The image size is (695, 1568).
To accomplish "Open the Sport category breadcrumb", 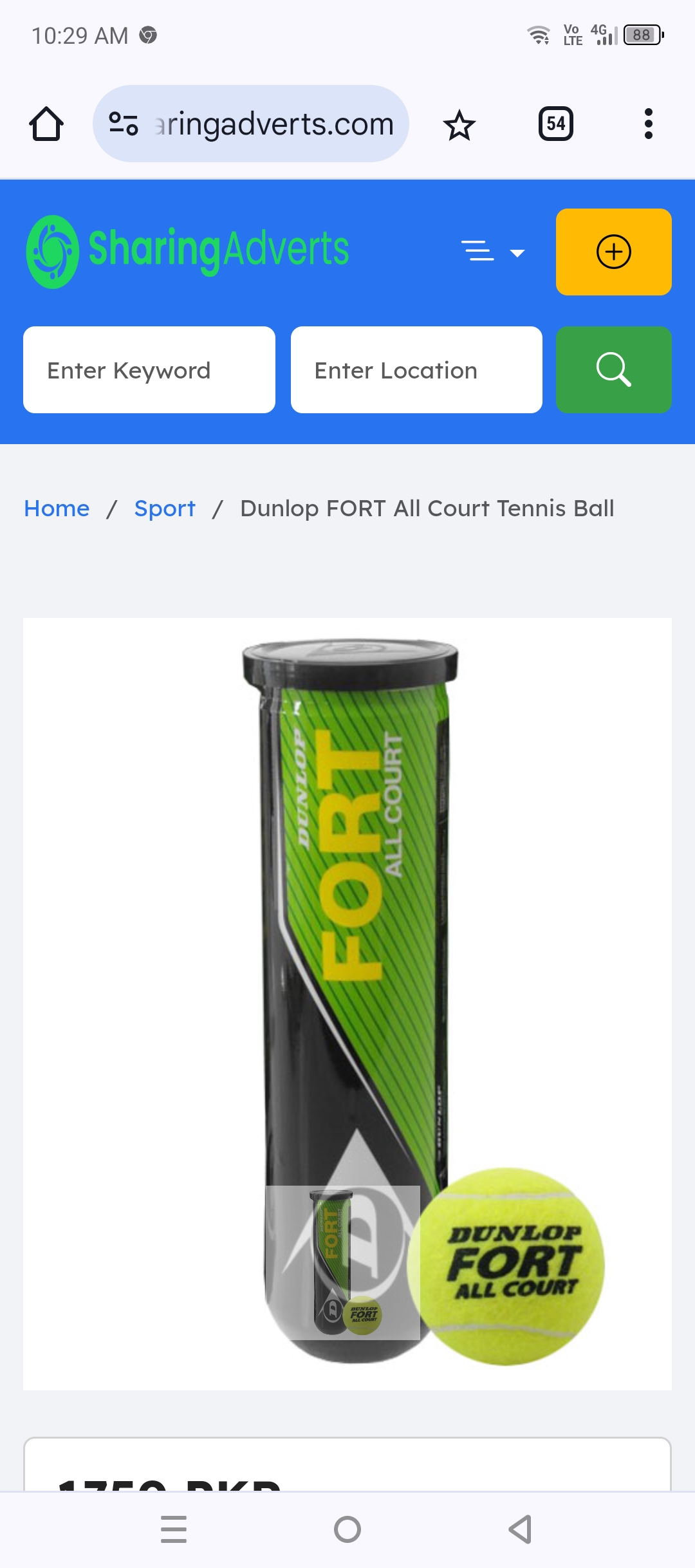I will pos(165,509).
